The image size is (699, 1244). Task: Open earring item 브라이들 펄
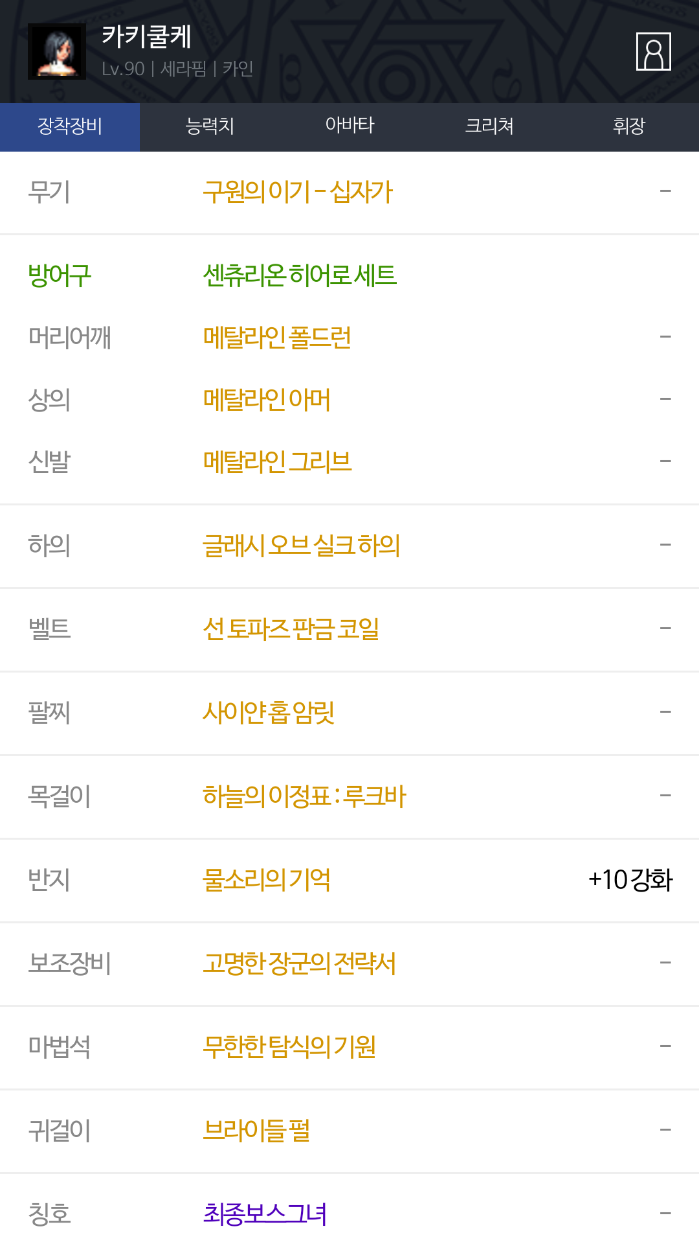tap(256, 1130)
